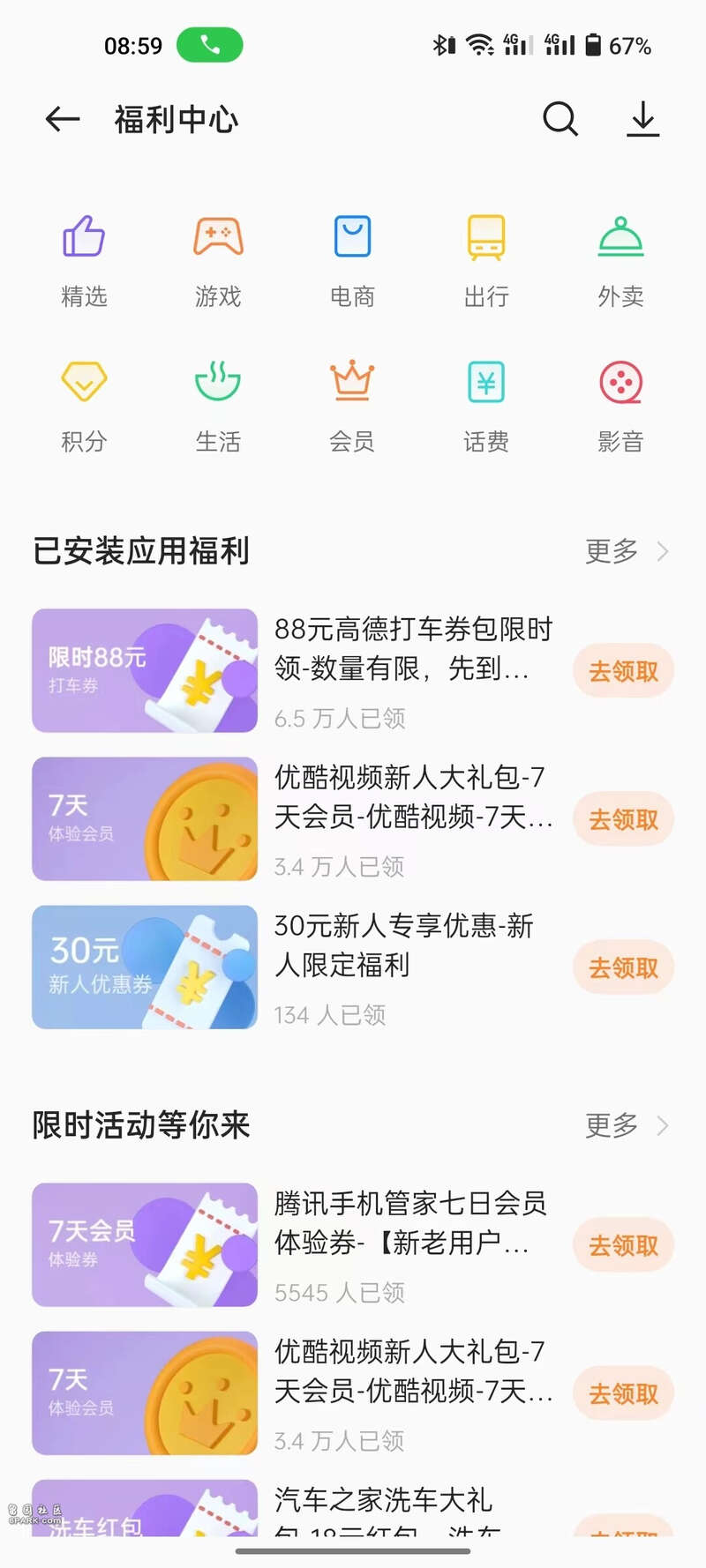The image size is (706, 1568).
Task: See 更多 for 限时活动等你来
Action: coord(627,1125)
